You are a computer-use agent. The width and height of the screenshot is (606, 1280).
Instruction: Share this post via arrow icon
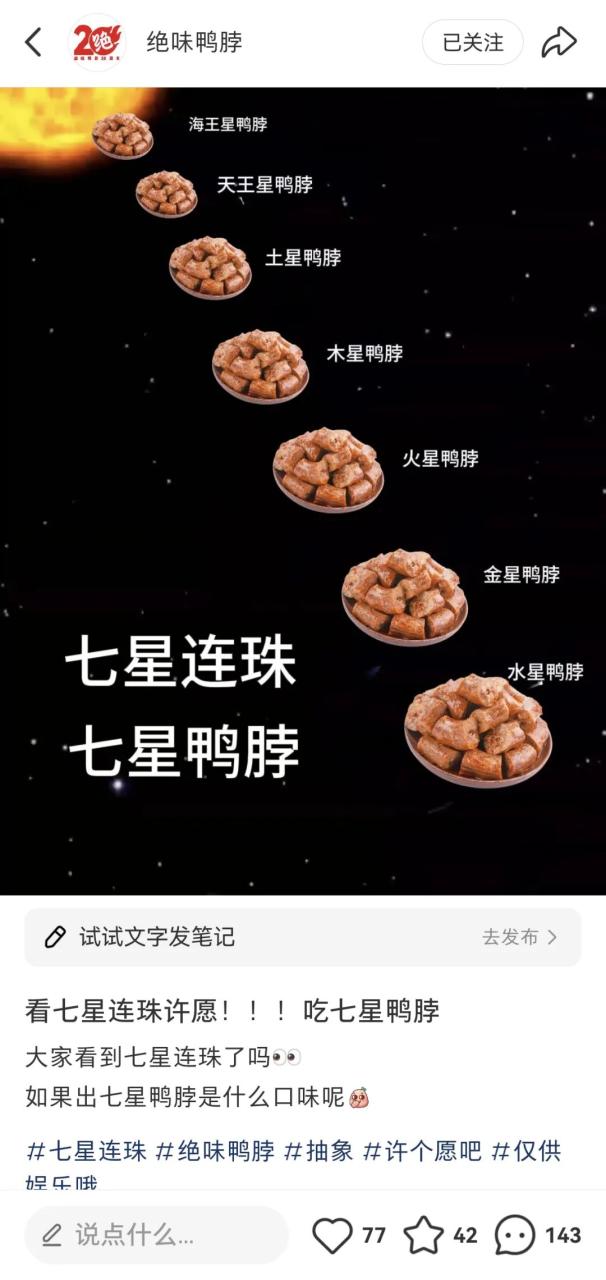pos(559,42)
